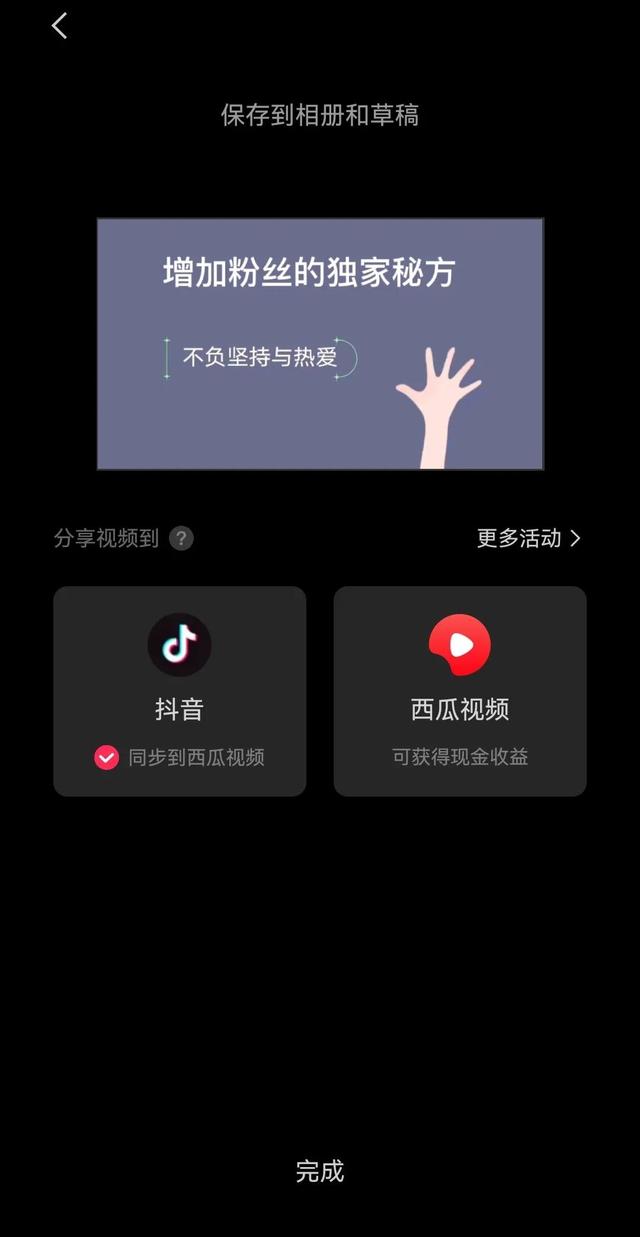Share the video to 西瓜视频
The width and height of the screenshot is (640, 1237).
(460, 691)
